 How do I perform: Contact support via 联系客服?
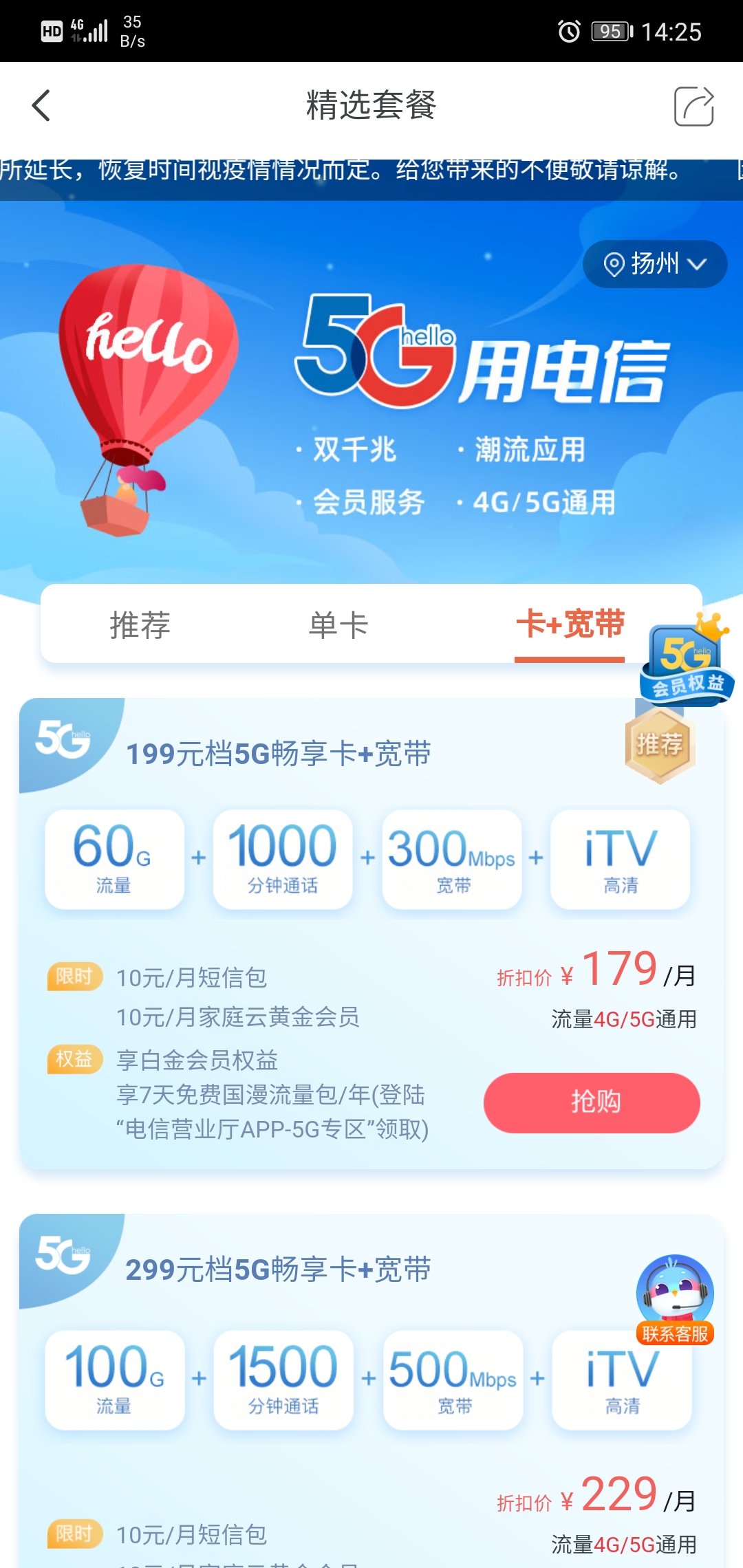coord(675,1300)
